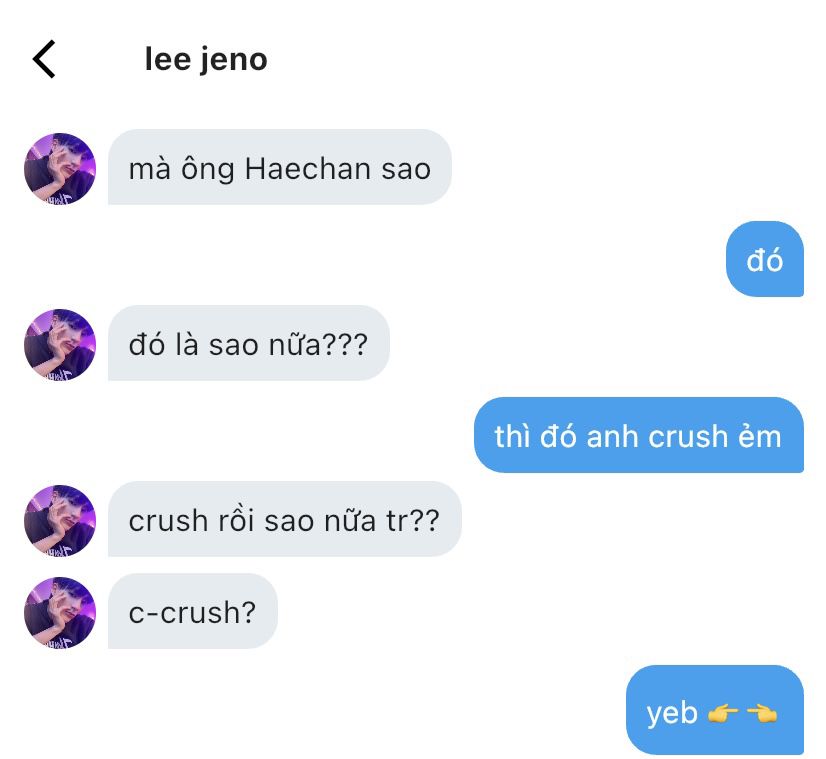Open profile picture beside "c-crush?" message
The width and height of the screenshot is (826, 759).
click(60, 612)
